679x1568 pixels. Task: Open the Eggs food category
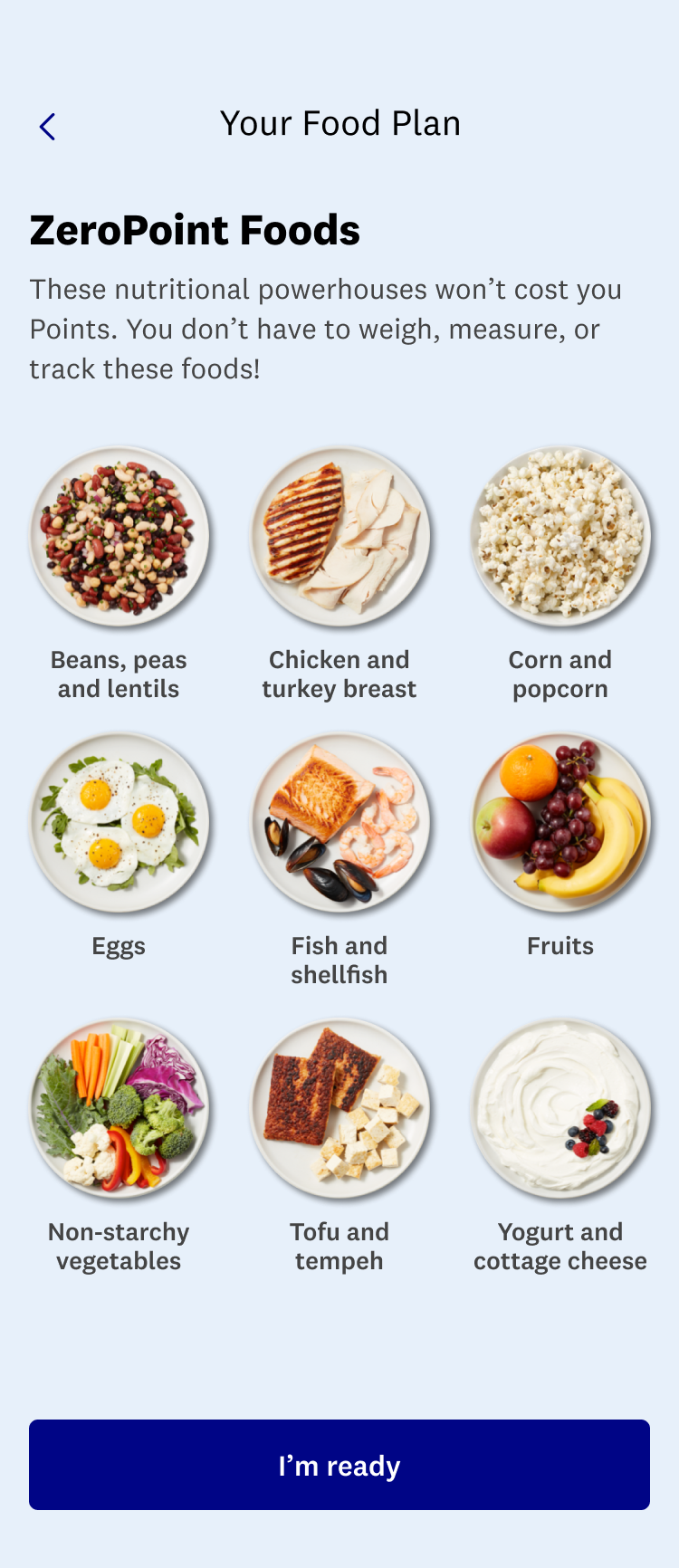click(x=120, y=821)
